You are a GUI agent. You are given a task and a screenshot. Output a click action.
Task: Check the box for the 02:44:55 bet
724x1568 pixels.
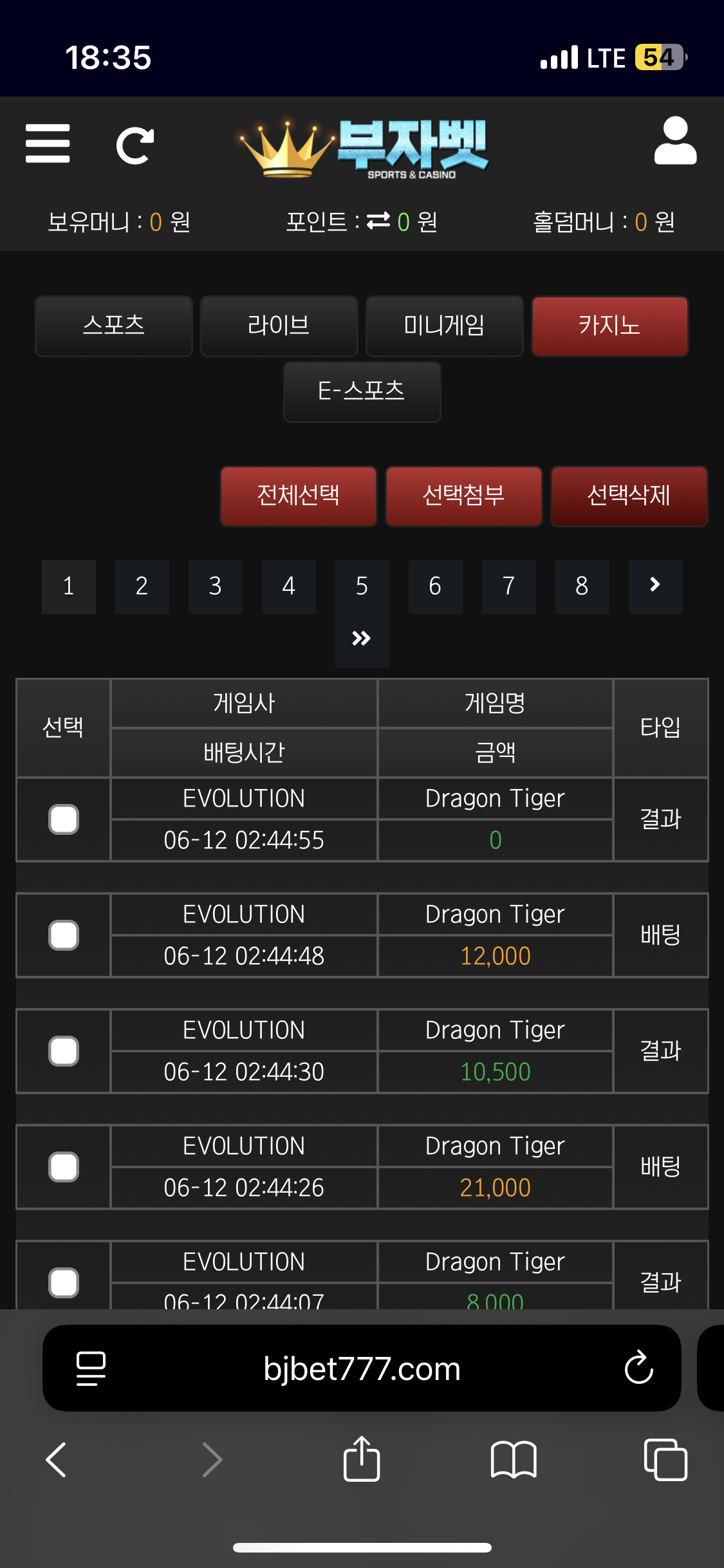64,819
